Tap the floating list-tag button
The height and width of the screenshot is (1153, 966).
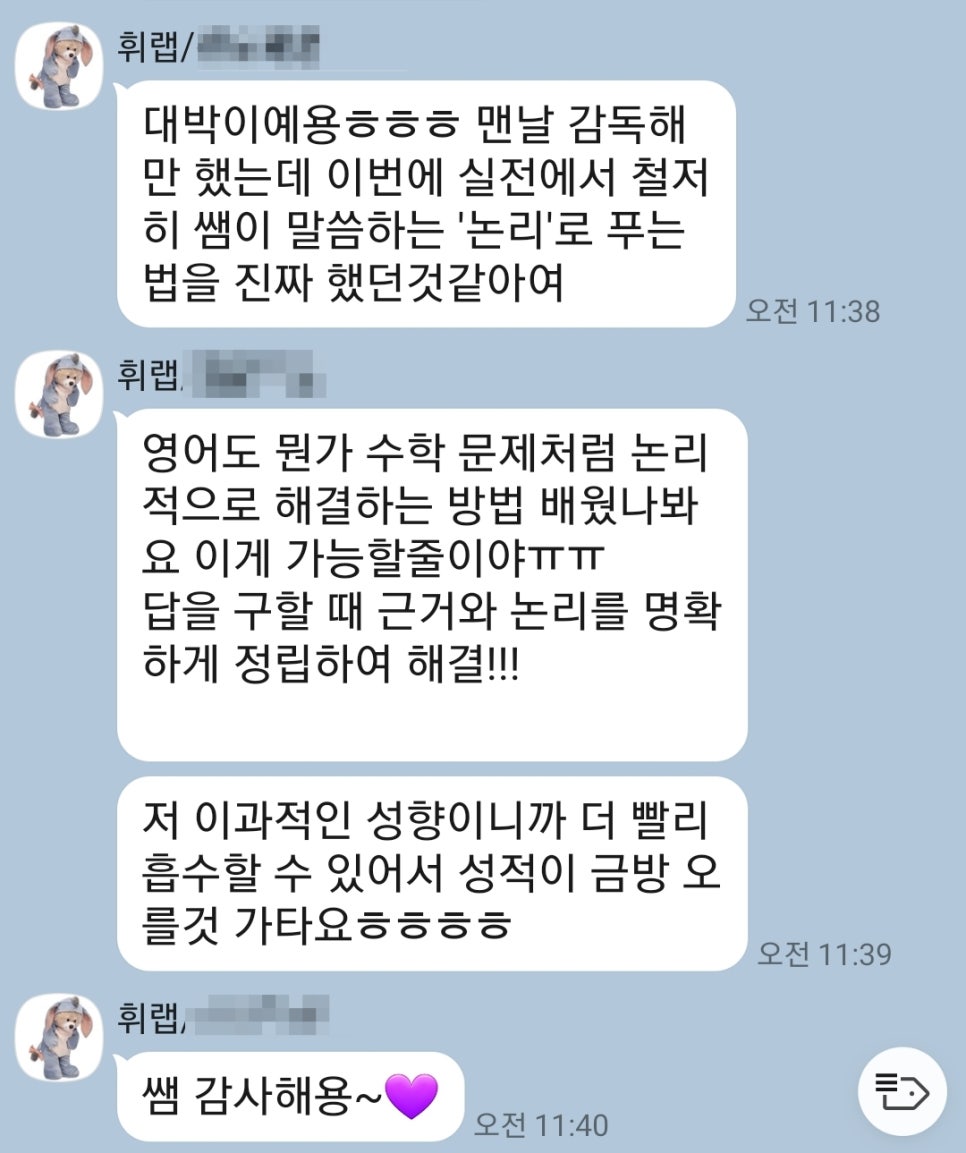click(902, 1091)
